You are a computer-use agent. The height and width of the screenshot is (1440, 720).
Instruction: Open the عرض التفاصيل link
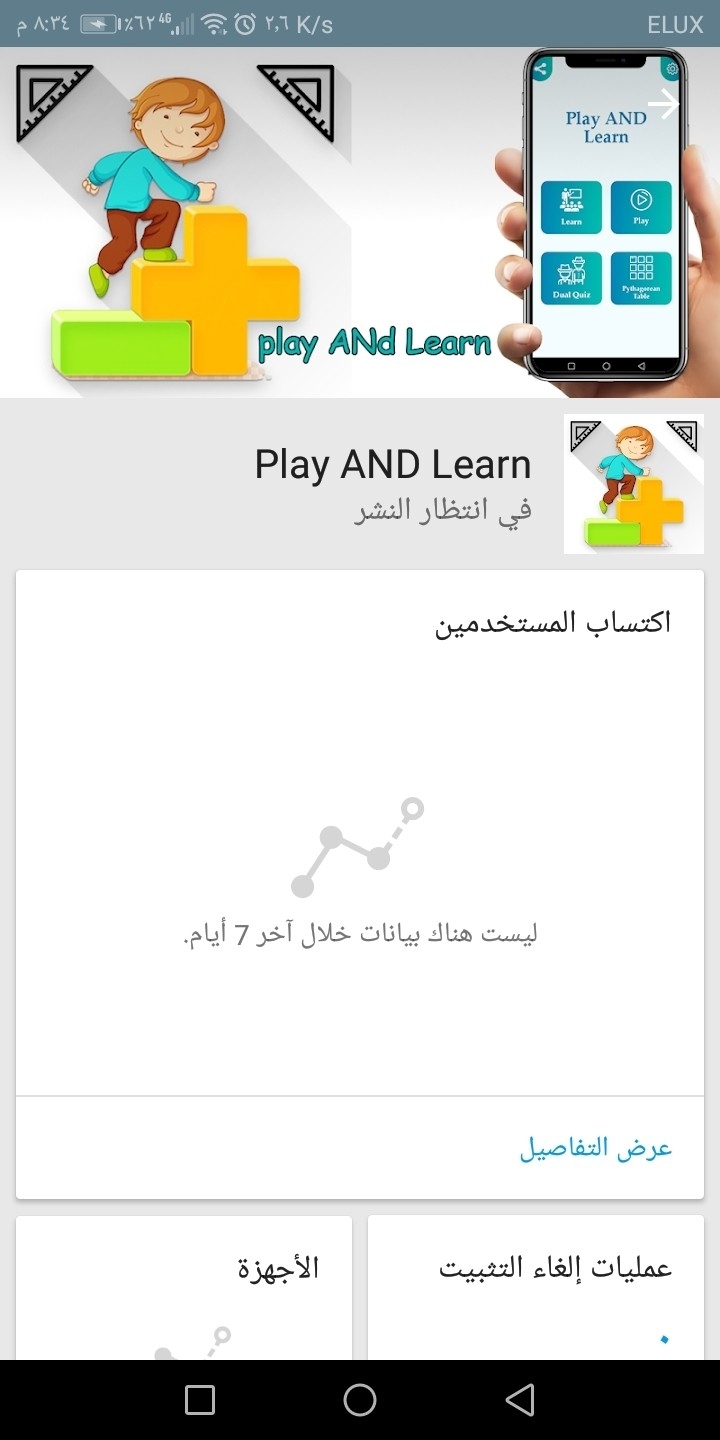(x=595, y=1148)
